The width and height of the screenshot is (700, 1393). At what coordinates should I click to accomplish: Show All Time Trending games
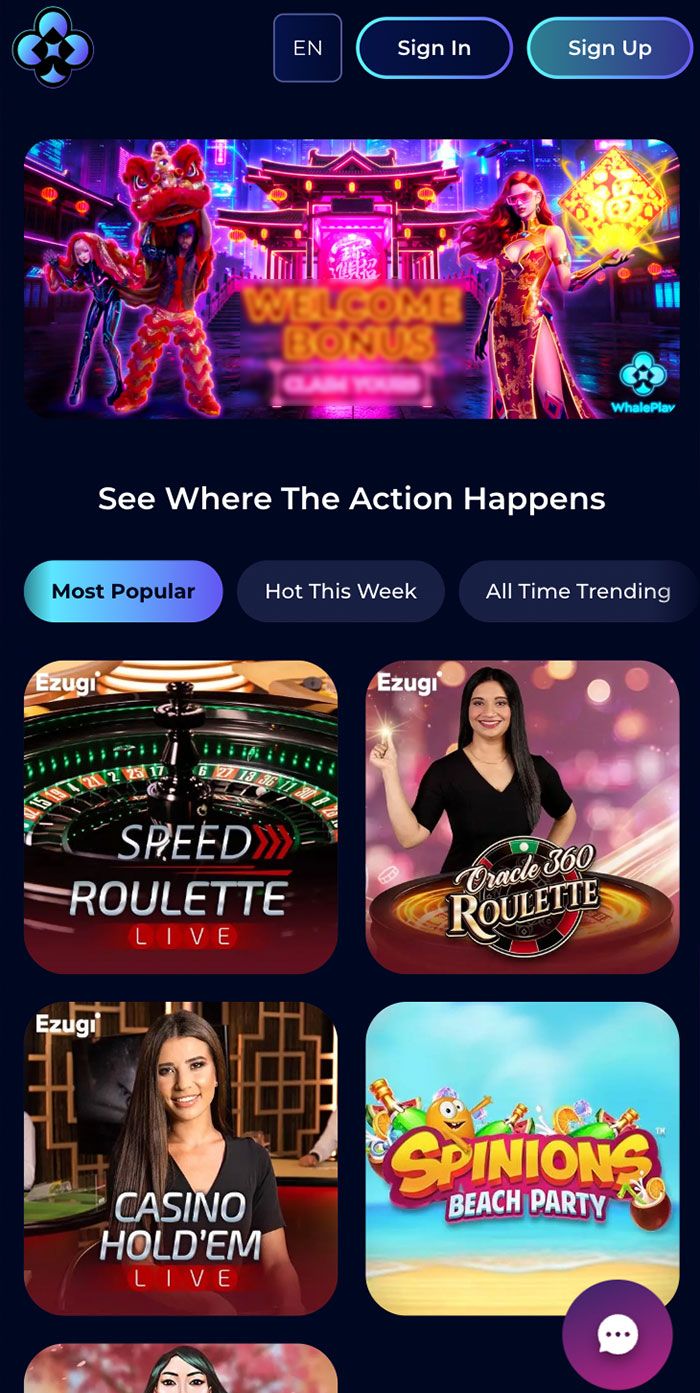coord(578,591)
